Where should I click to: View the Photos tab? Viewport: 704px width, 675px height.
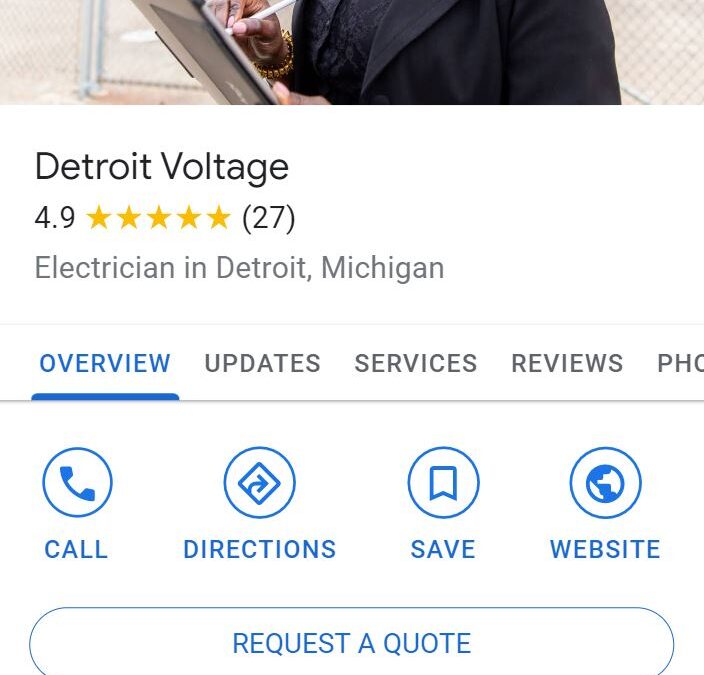[x=680, y=363]
